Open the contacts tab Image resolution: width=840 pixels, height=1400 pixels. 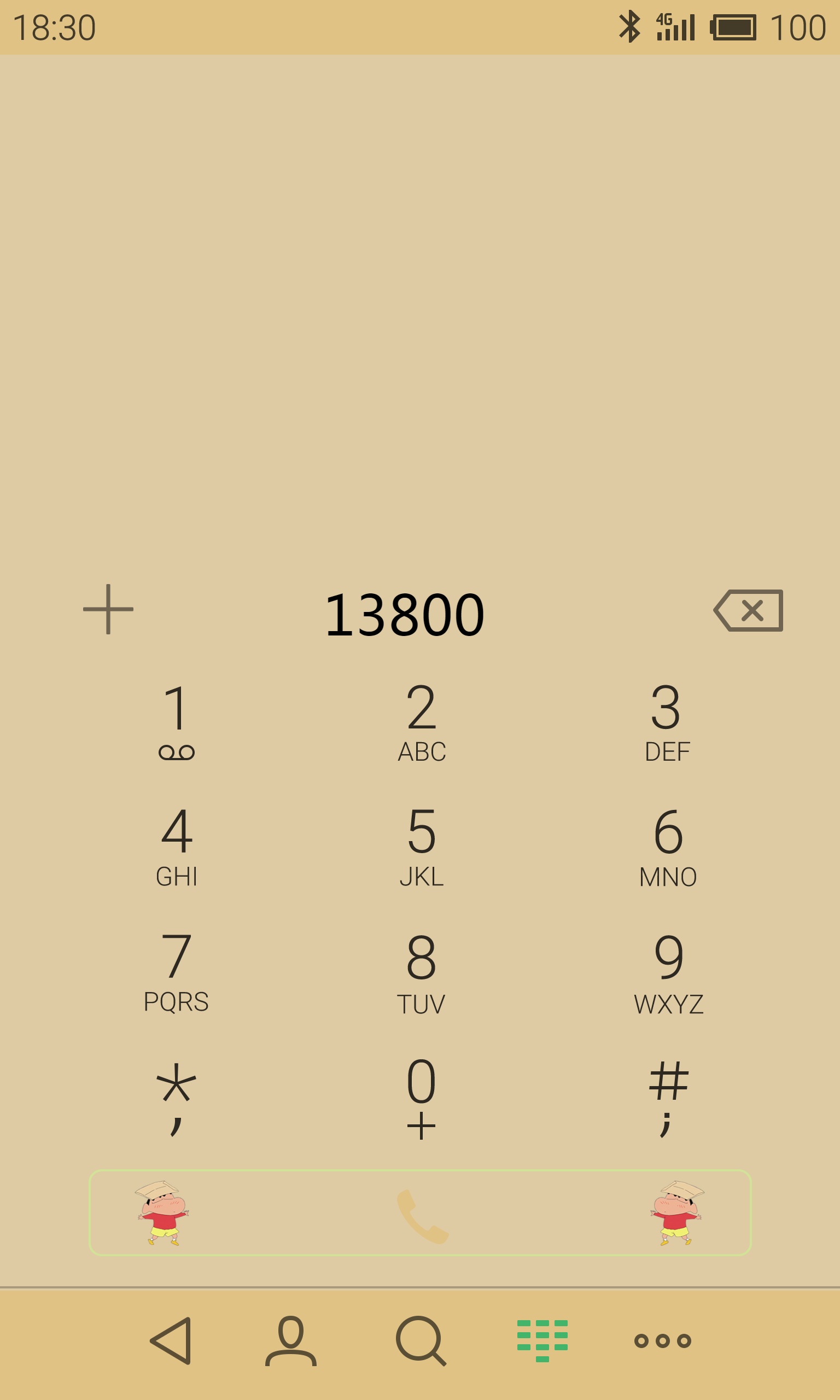pyautogui.click(x=290, y=1341)
